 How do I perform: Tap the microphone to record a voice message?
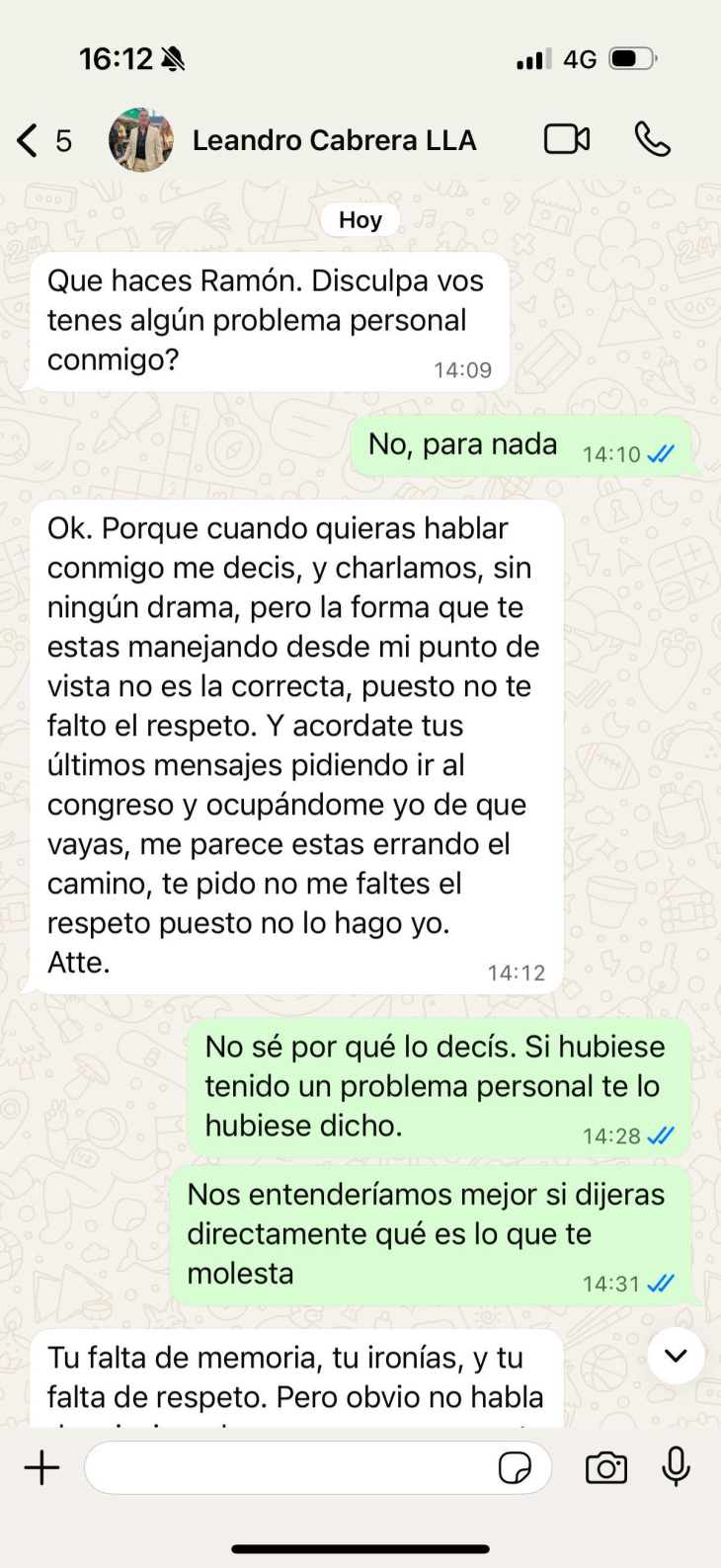tap(676, 1467)
